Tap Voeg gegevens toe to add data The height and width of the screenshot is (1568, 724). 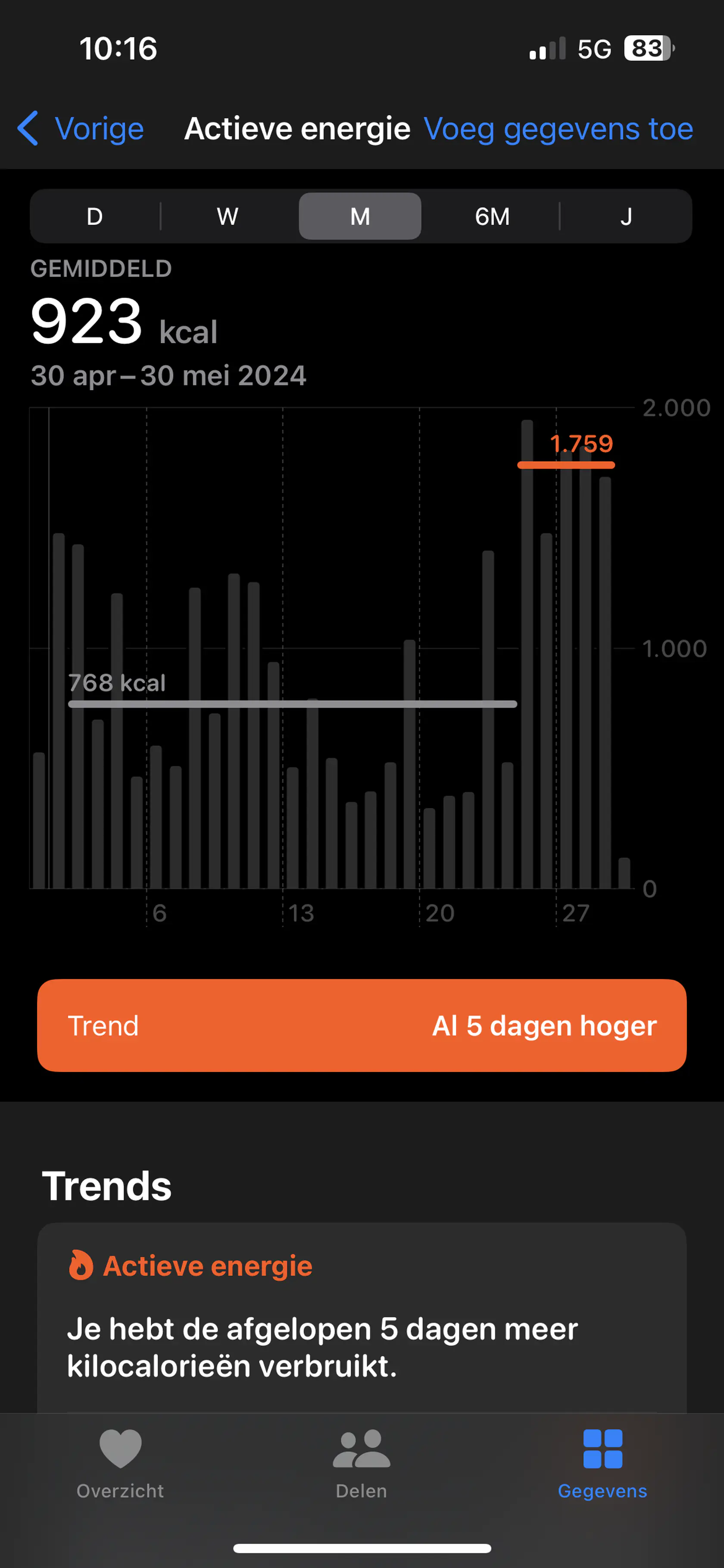pyautogui.click(x=558, y=129)
